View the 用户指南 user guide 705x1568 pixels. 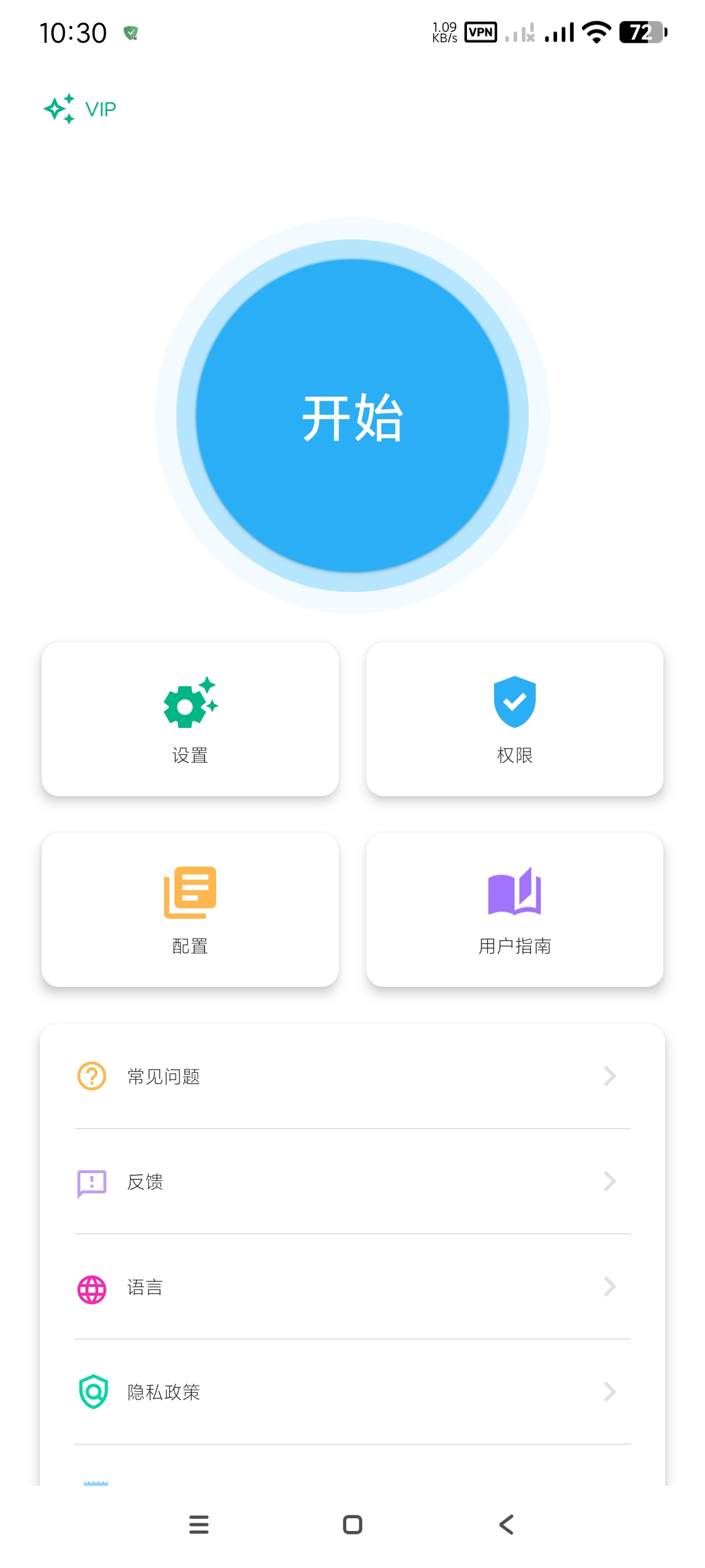pos(514,909)
